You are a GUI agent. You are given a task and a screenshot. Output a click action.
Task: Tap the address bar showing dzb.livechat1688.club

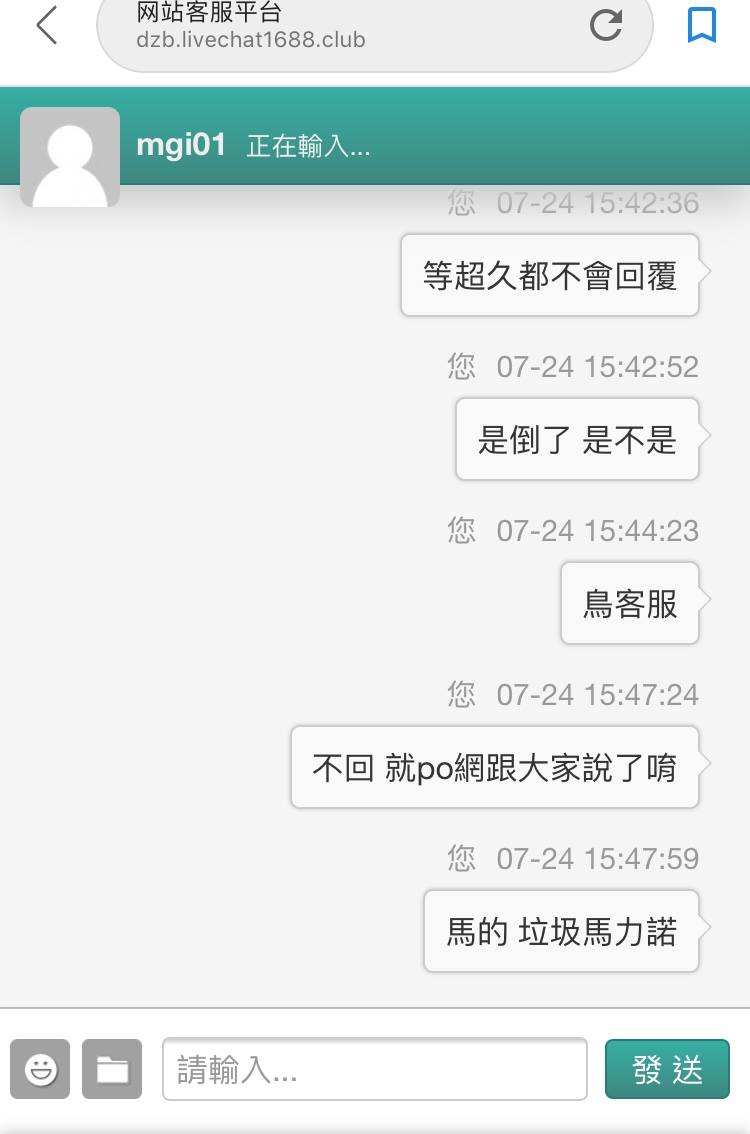pyautogui.click(x=340, y=28)
